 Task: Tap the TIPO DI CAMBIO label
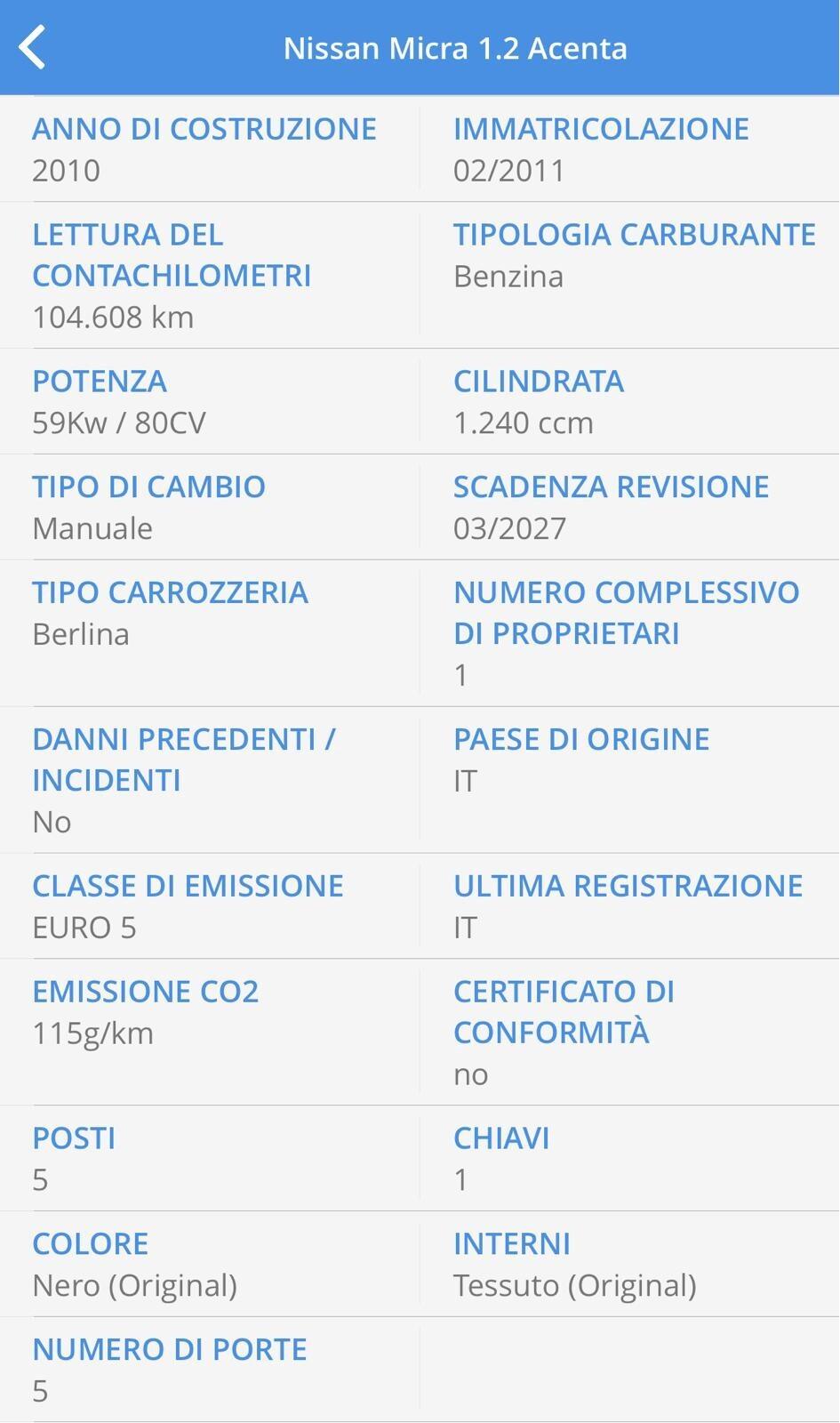click(148, 486)
